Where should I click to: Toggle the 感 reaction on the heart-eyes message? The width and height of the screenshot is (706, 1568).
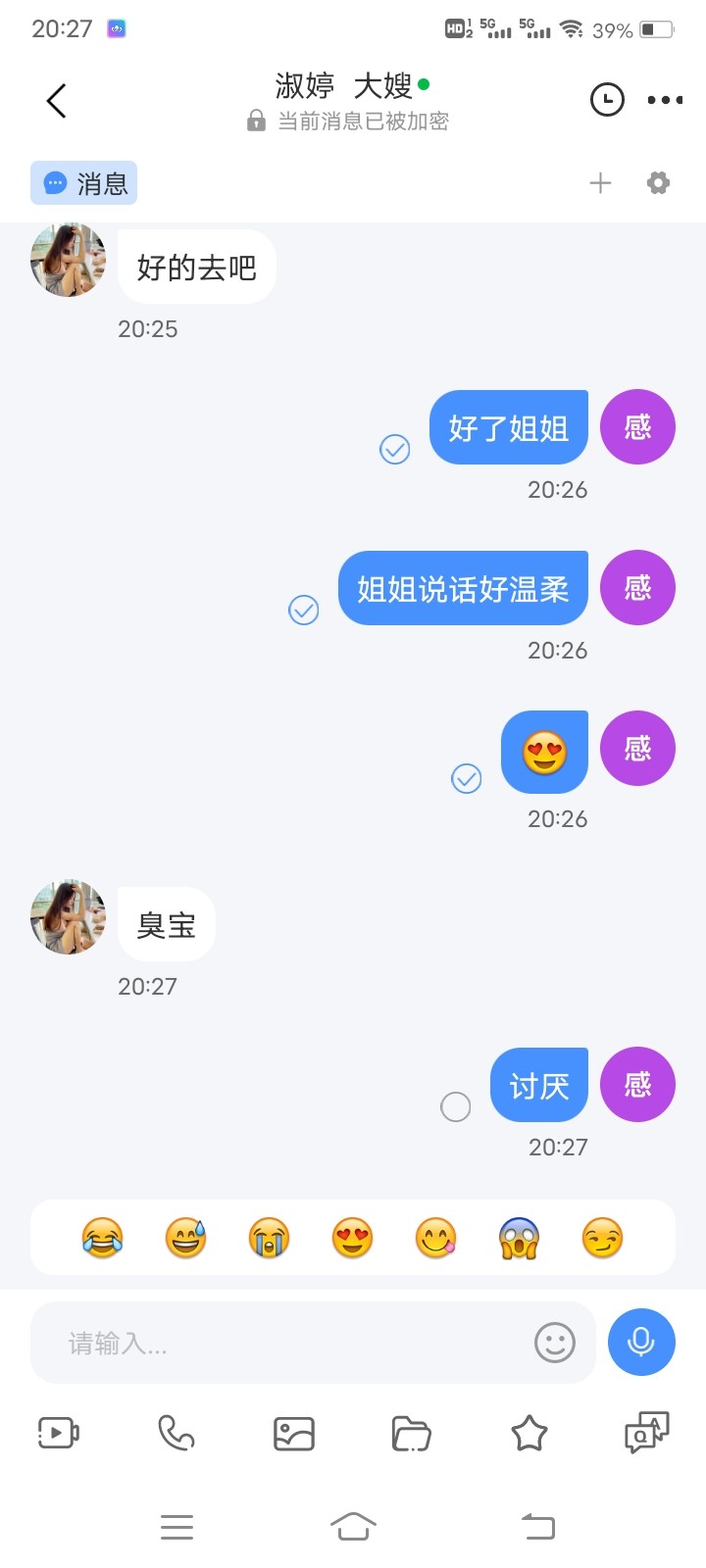[637, 749]
